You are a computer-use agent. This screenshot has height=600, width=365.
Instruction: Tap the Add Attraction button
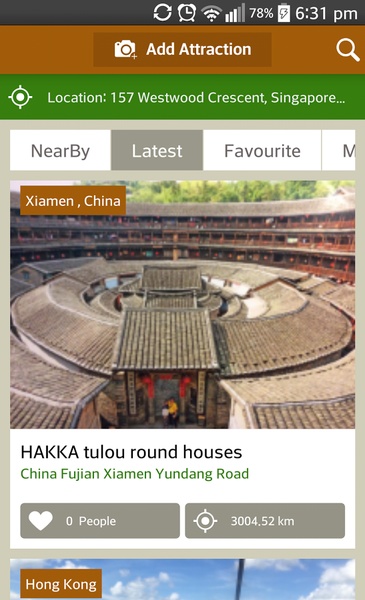pos(182,50)
